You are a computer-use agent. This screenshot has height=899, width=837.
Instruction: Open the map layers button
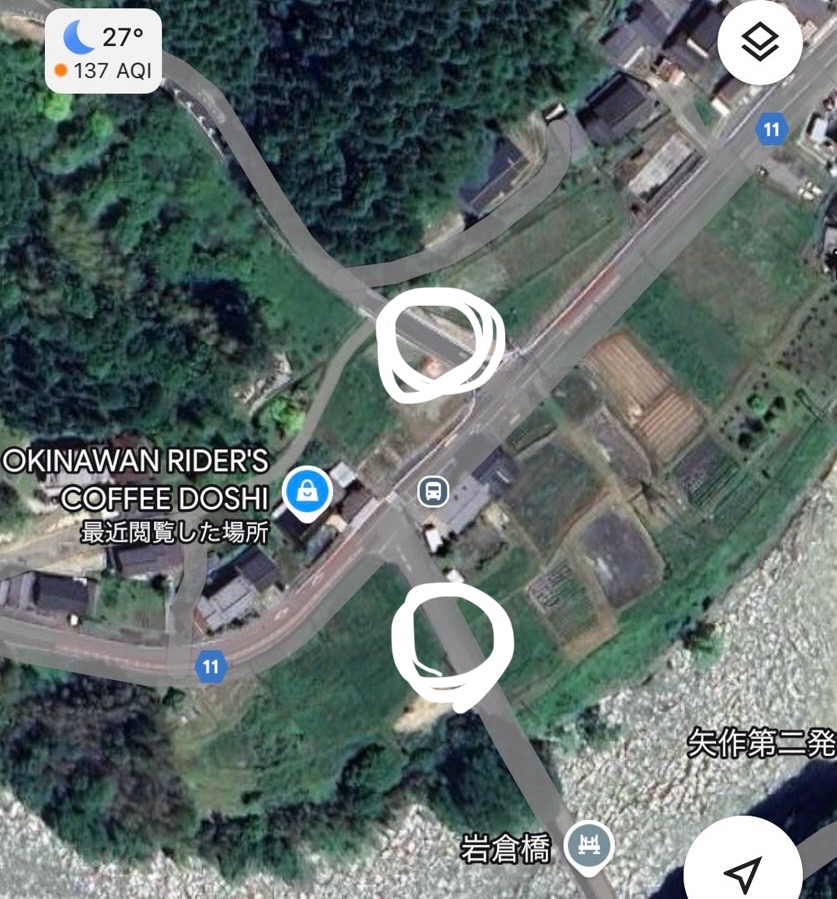760,44
